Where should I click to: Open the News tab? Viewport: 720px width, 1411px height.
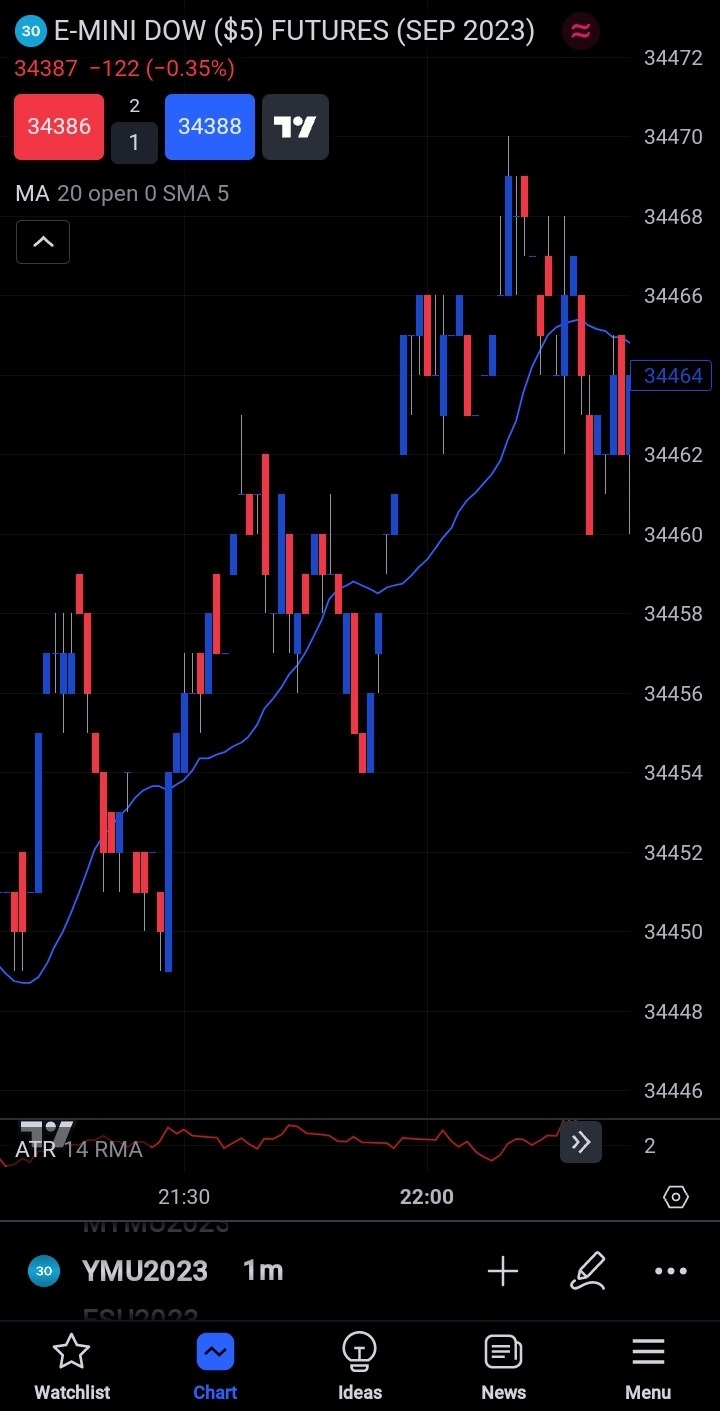[503, 1365]
